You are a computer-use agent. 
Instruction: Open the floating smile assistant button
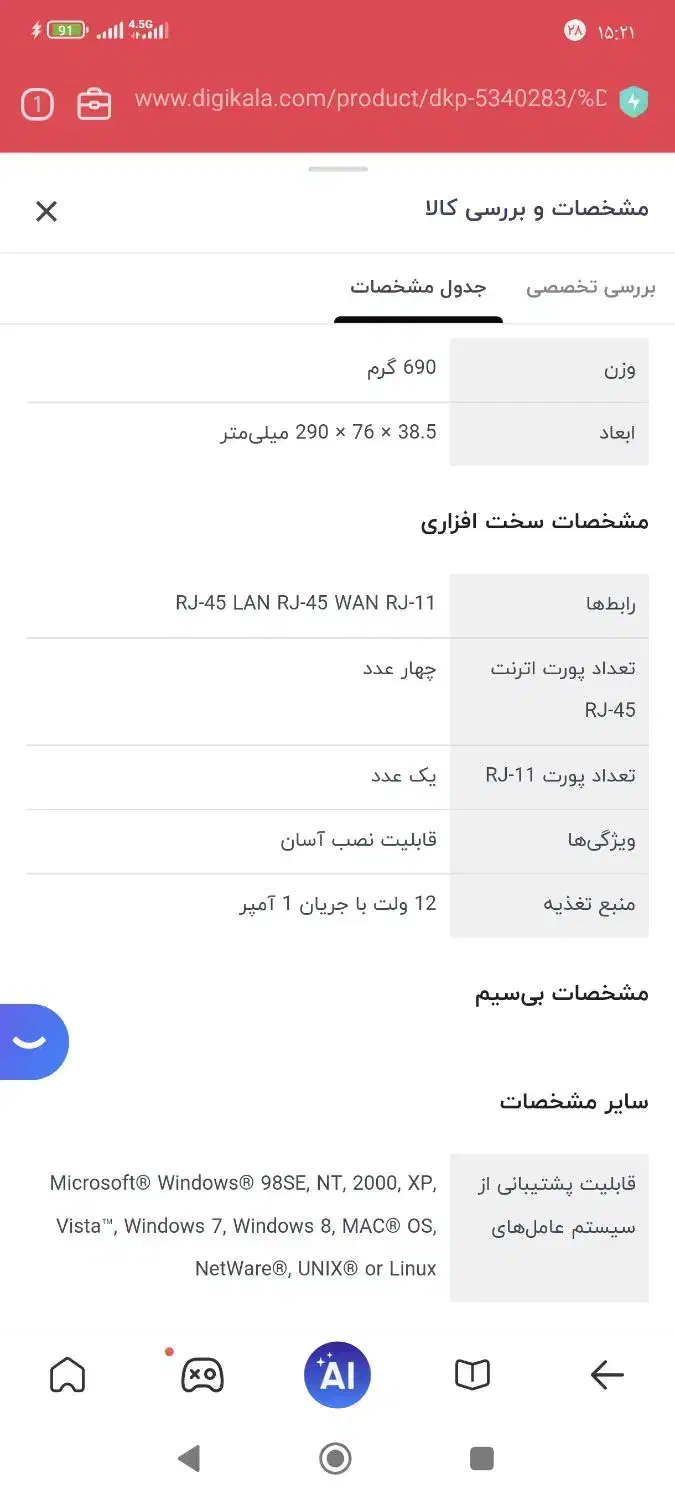pyautogui.click(x=31, y=1041)
